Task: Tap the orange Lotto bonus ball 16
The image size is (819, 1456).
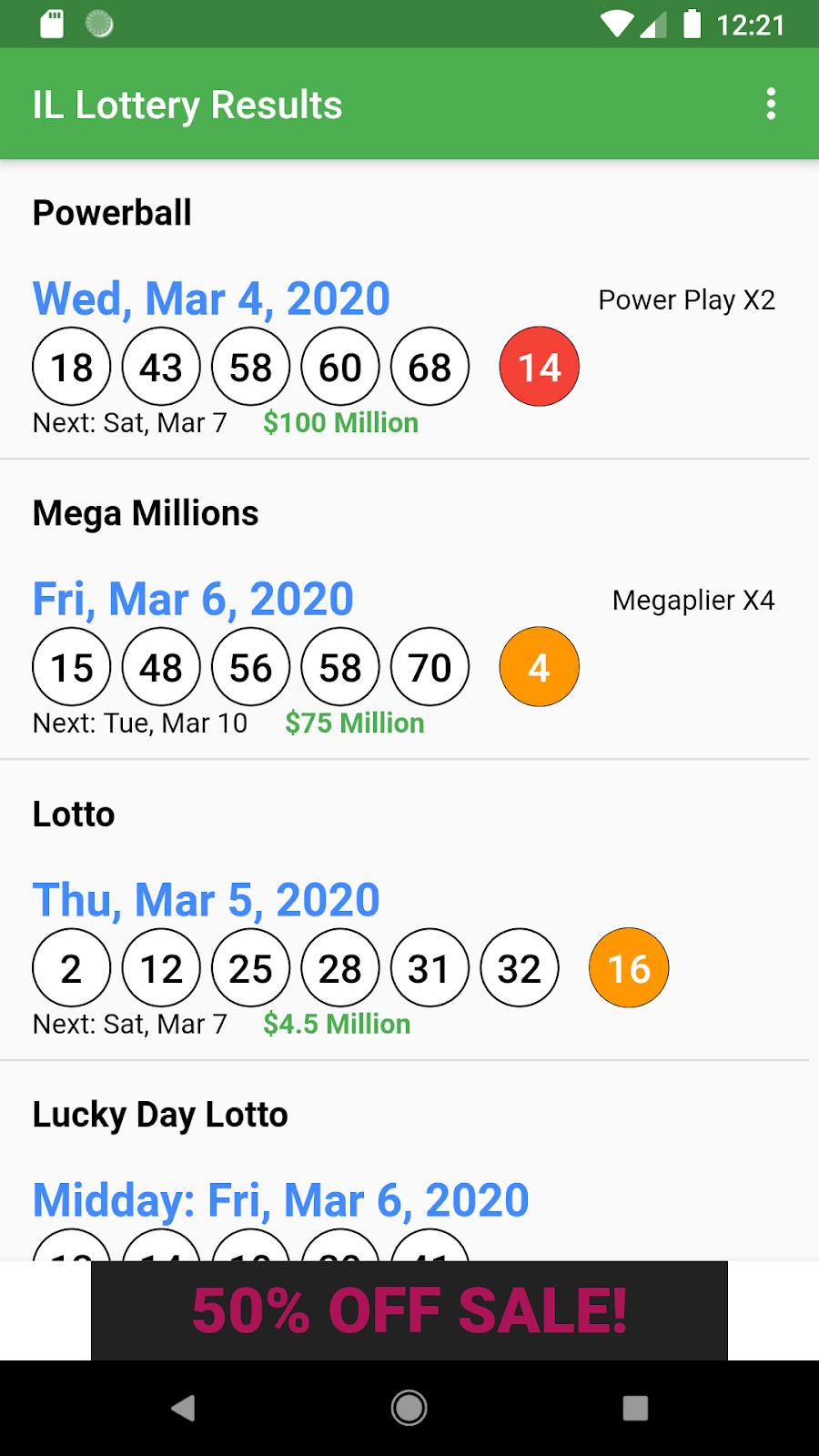Action: (628, 967)
